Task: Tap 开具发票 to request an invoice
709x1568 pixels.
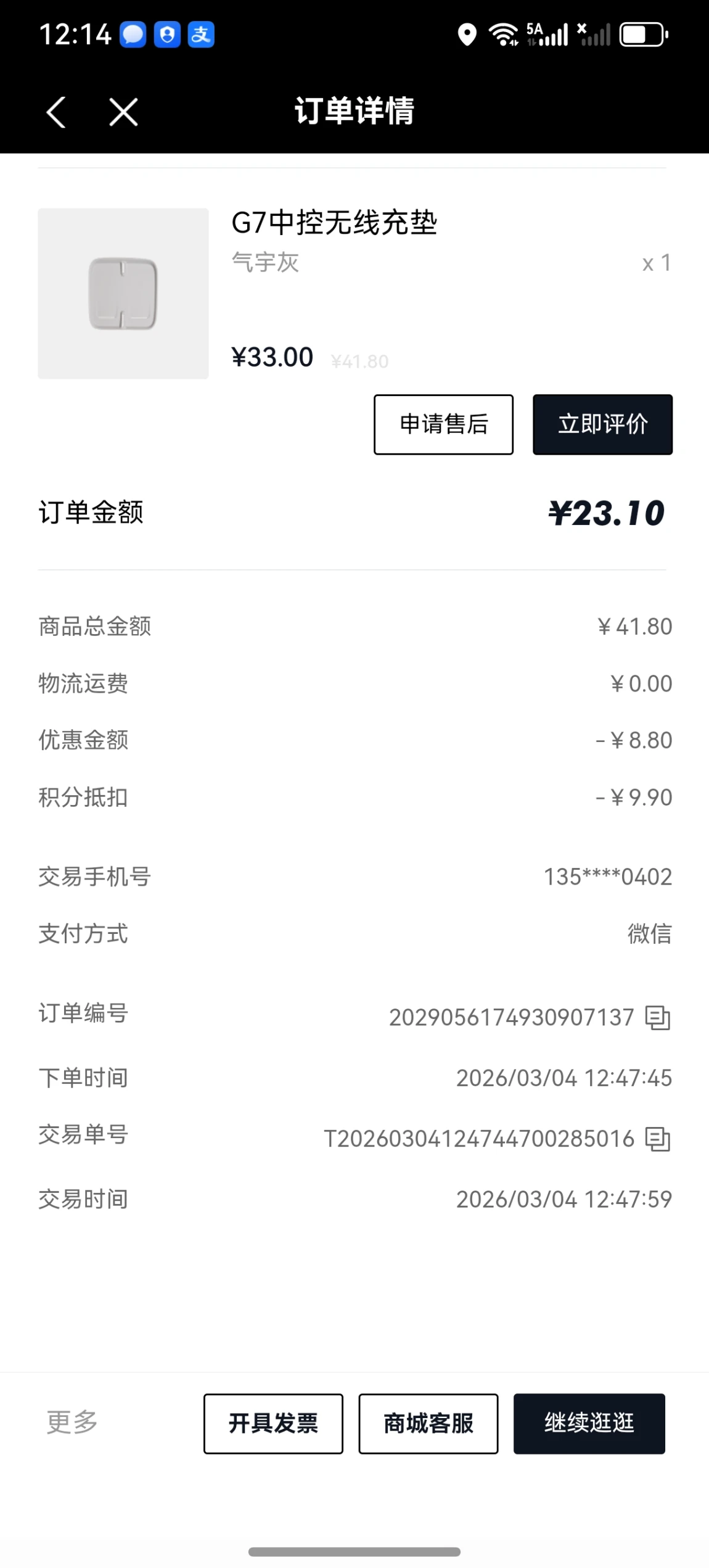Action: point(273,1424)
